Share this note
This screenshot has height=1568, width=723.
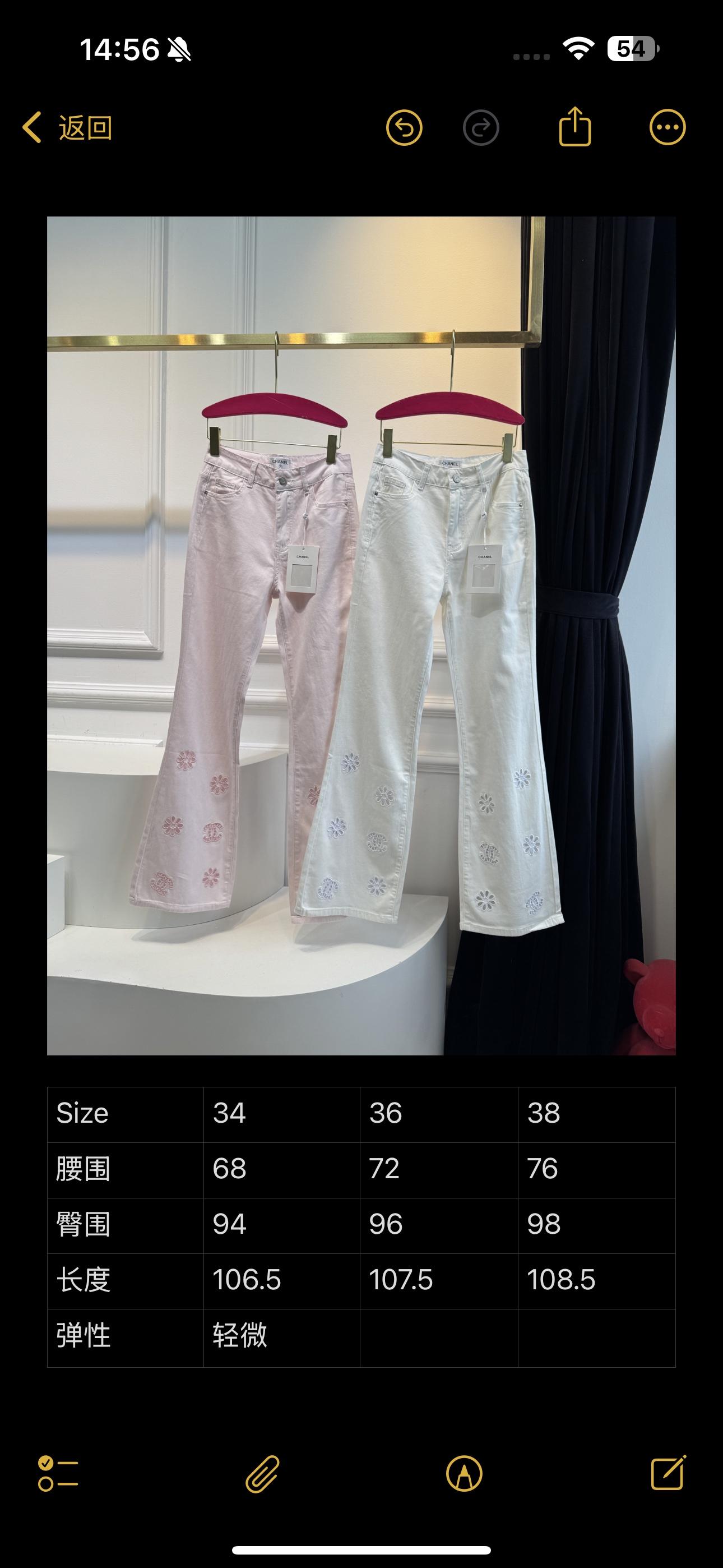coord(574,127)
